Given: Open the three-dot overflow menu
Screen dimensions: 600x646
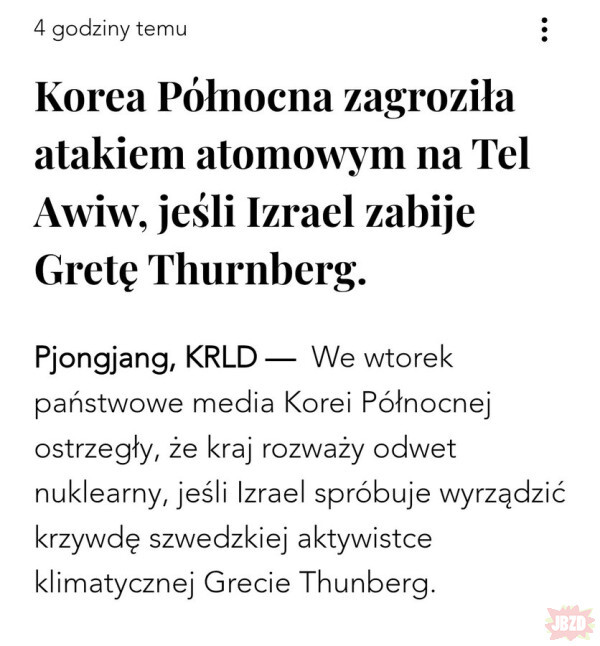Looking at the screenshot, I should (x=544, y=29).
